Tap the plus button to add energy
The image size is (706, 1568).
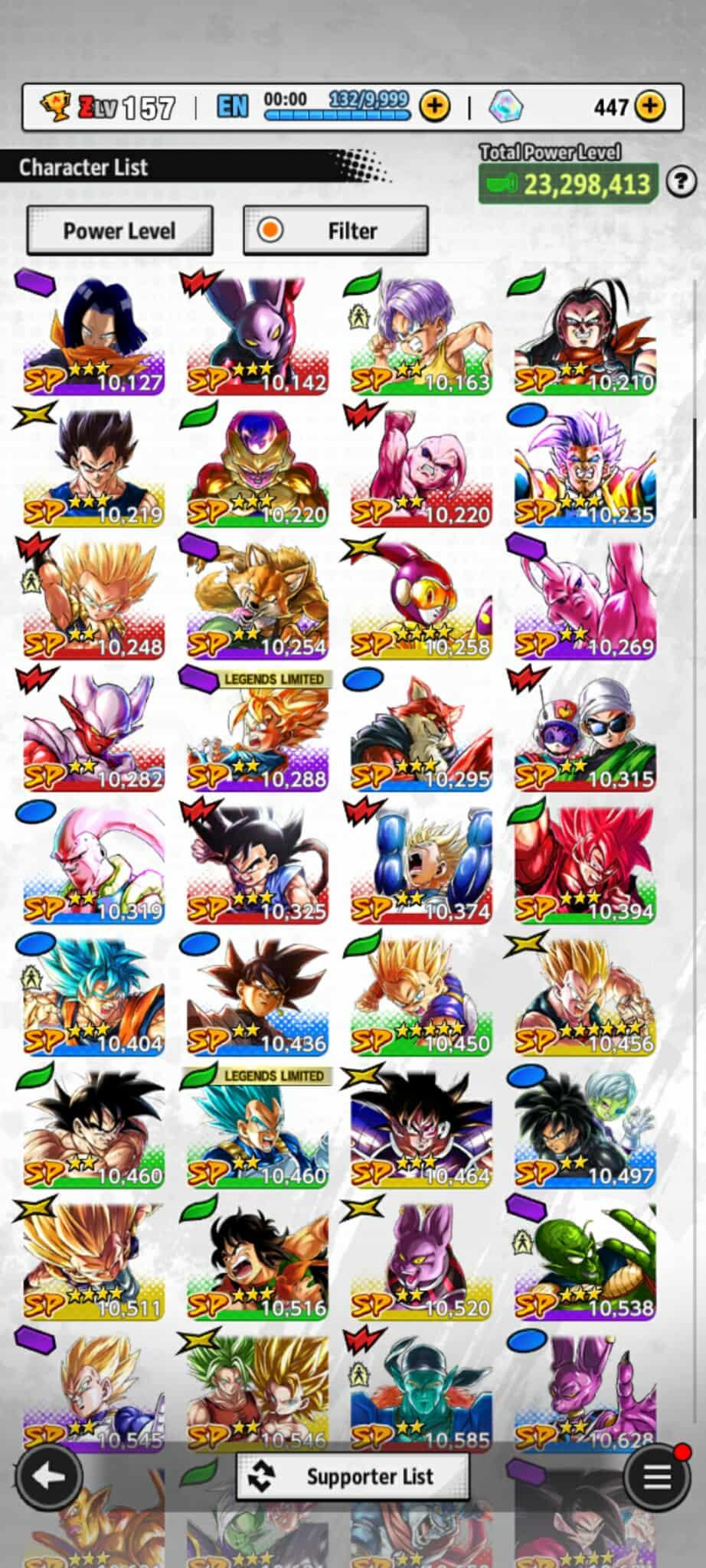click(x=435, y=106)
